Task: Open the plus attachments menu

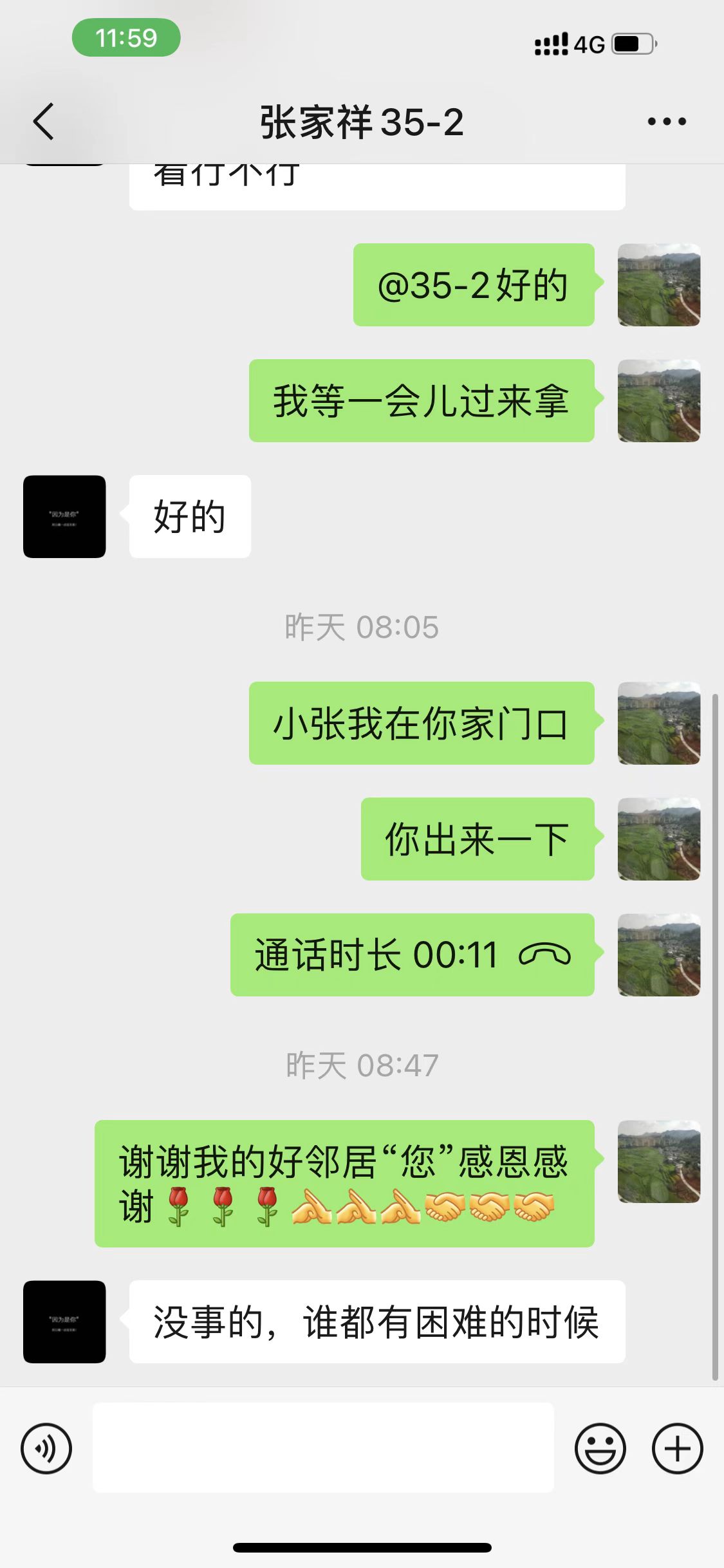Action: 677,1448
